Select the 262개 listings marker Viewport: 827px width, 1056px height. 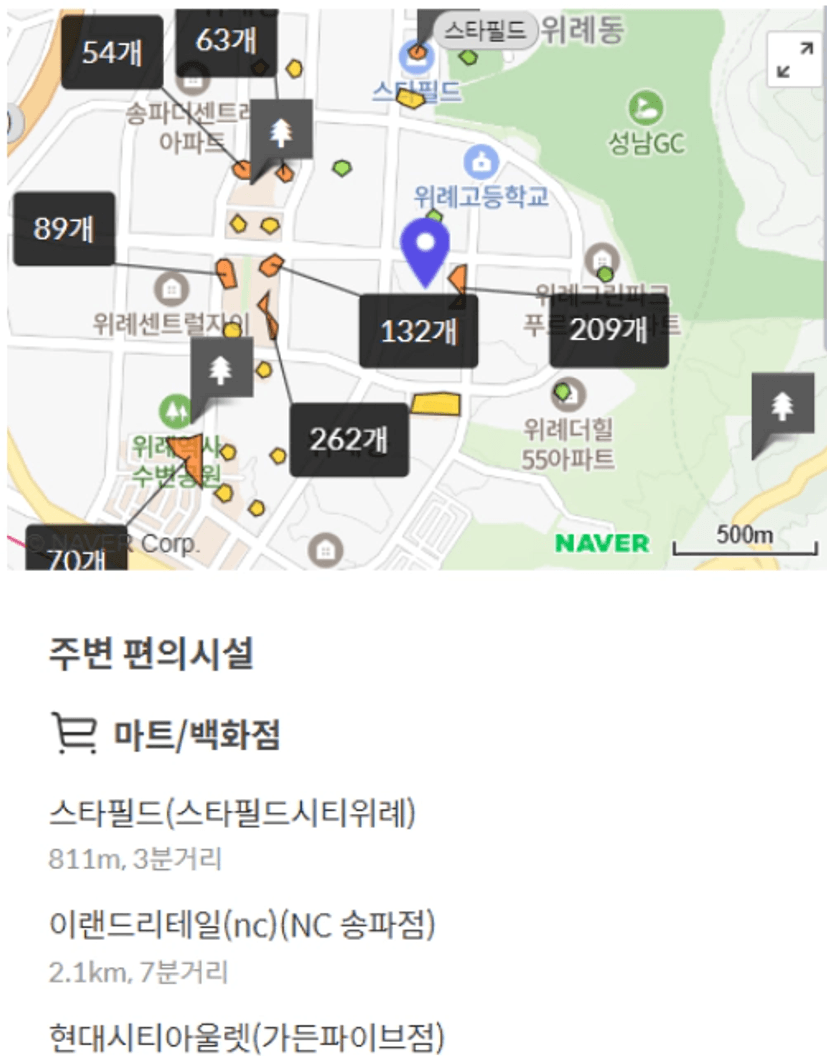pyautogui.click(x=349, y=440)
